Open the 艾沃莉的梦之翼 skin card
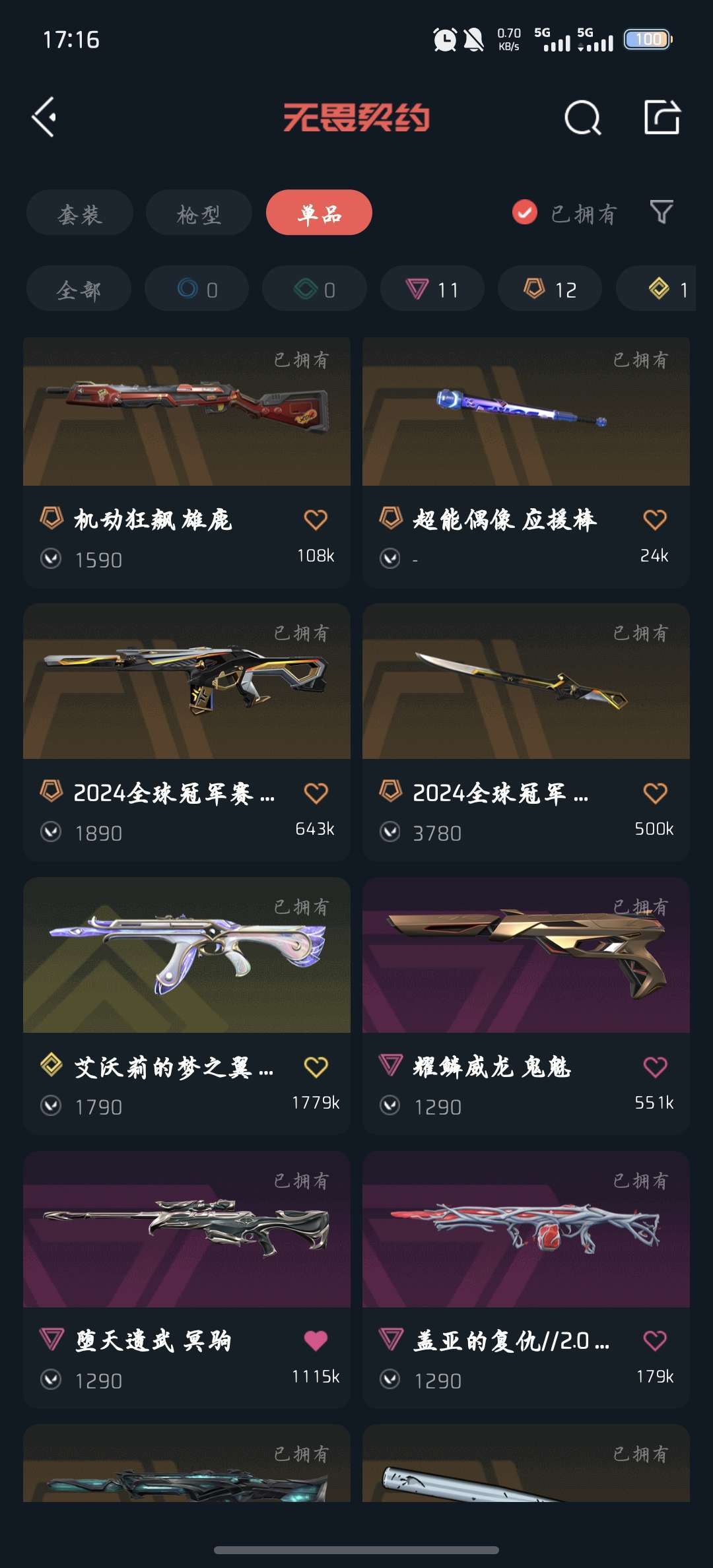Screen dimensions: 713x1568 click(187, 1006)
